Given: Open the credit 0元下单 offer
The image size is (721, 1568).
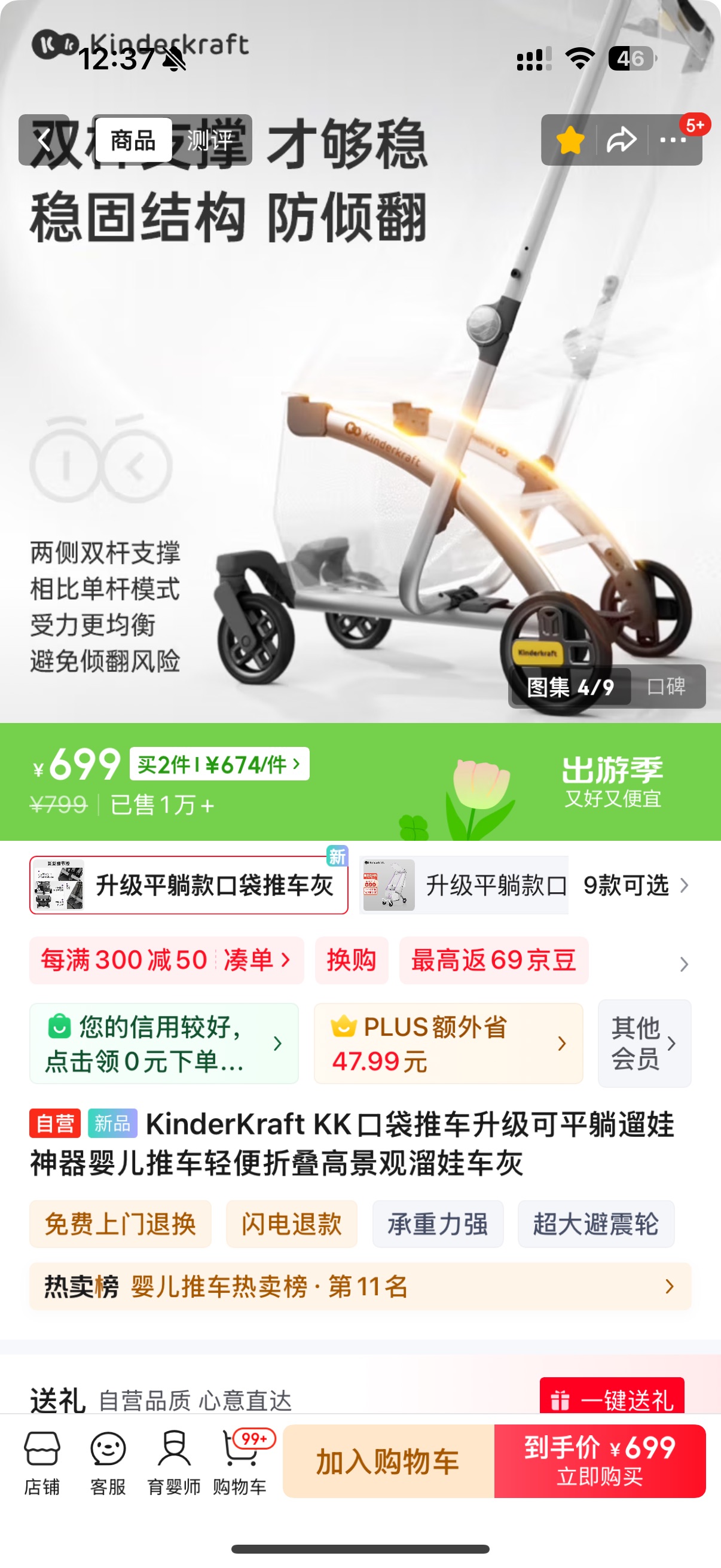Looking at the screenshot, I should (163, 1044).
